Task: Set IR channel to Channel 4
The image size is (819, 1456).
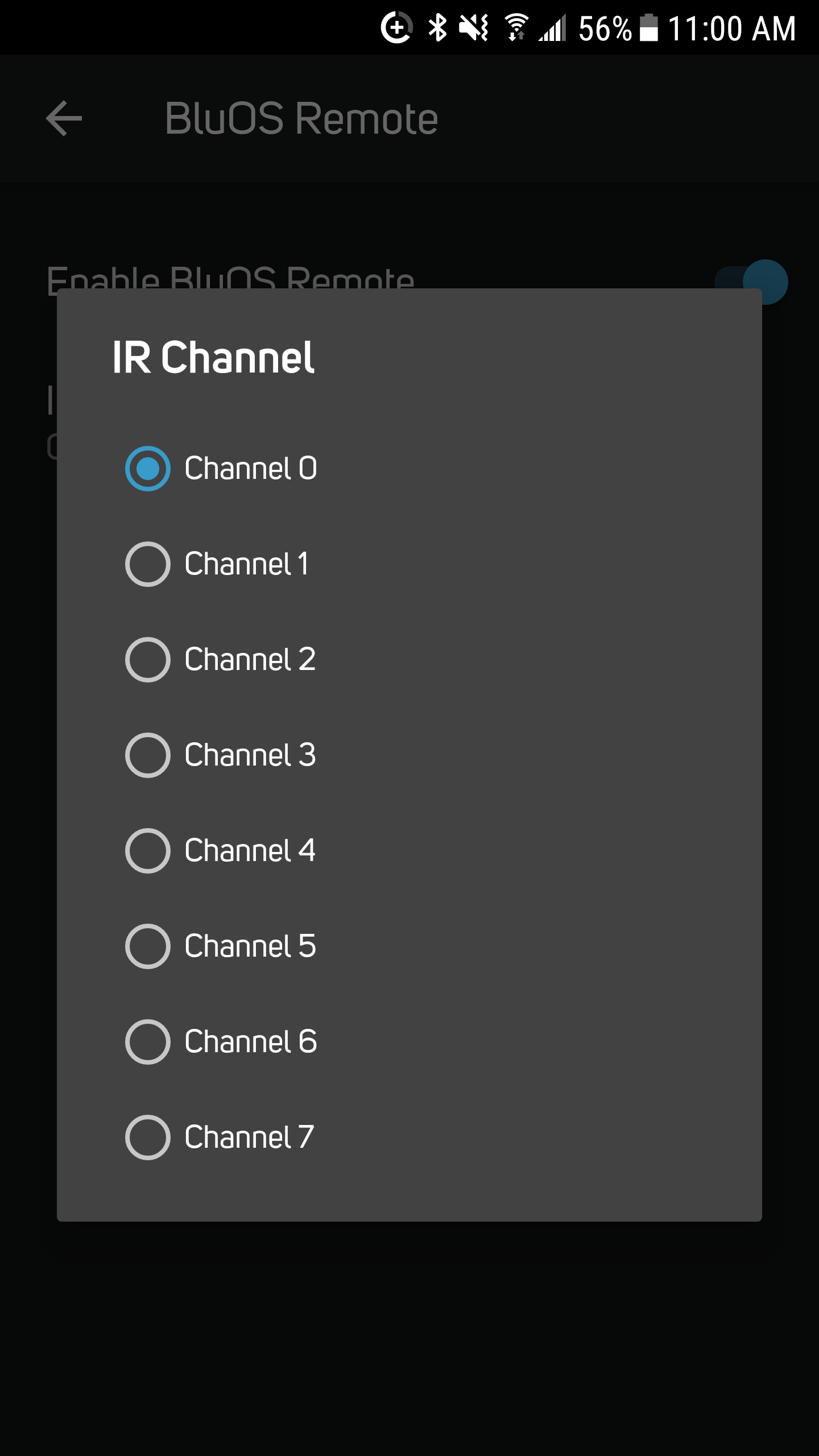Action: tap(409, 851)
